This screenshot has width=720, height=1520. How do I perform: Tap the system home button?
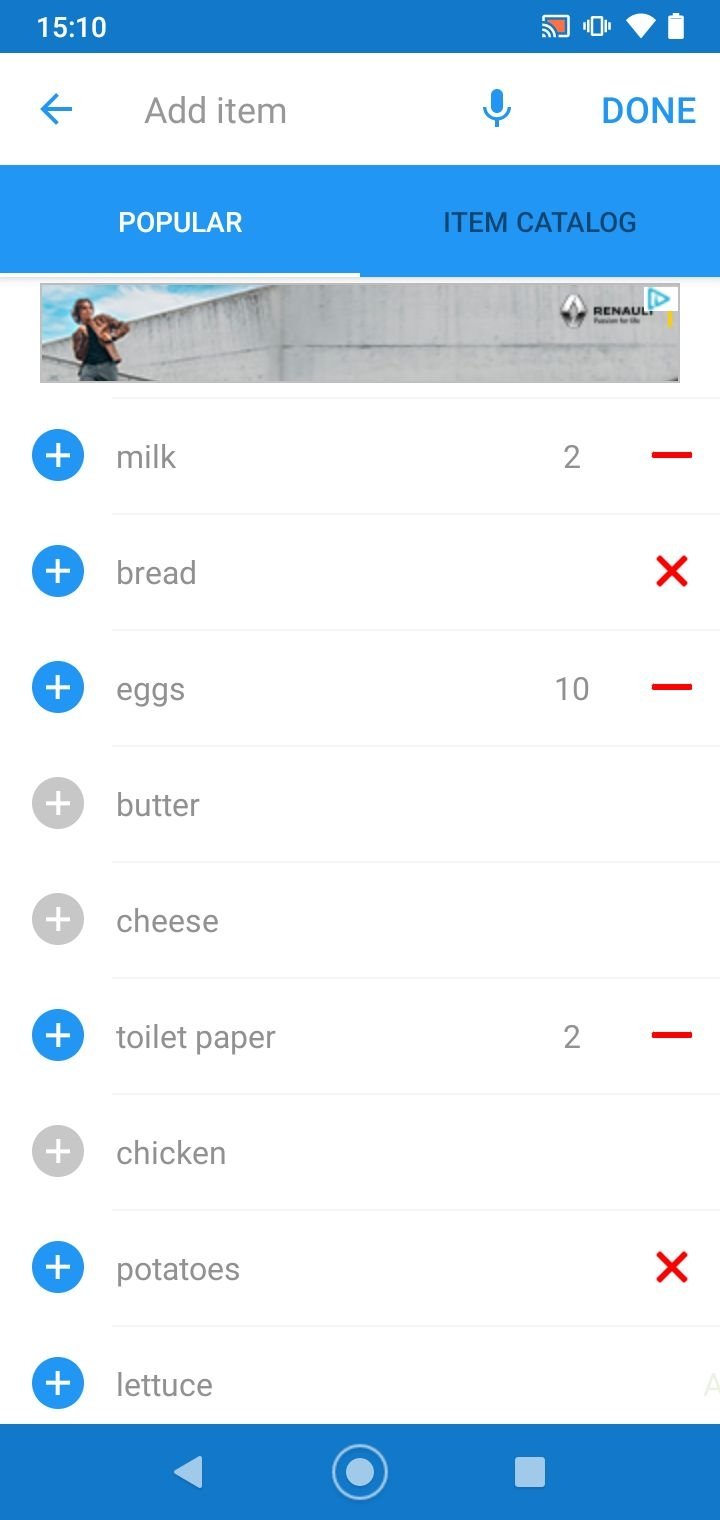pos(360,1472)
